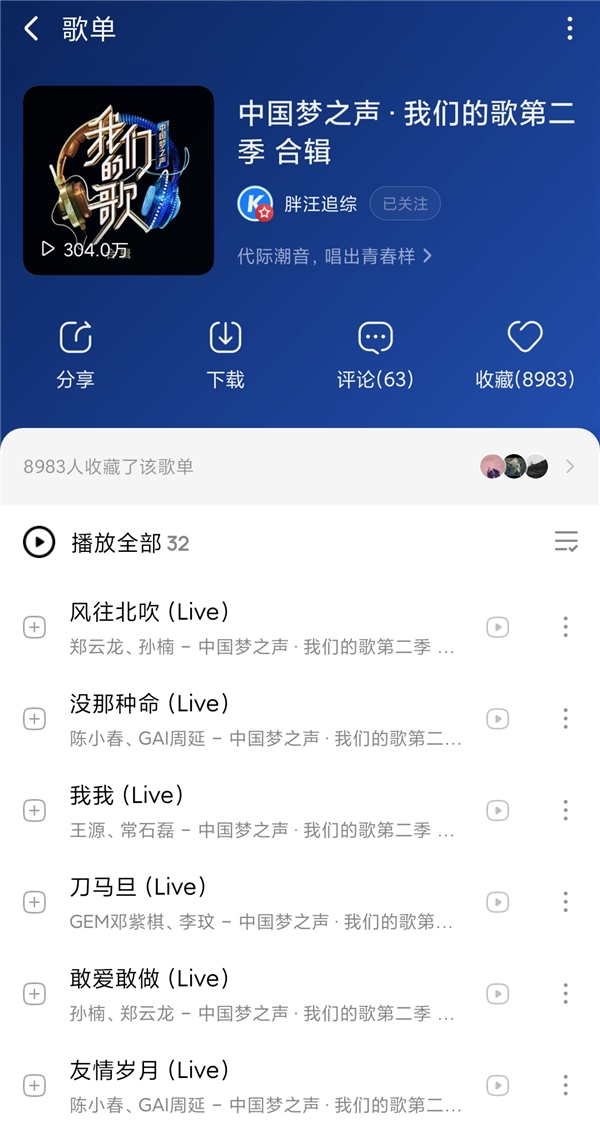This screenshot has height=1125, width=600.
Task: Open the top-right overflow menu
Action: (x=569, y=29)
